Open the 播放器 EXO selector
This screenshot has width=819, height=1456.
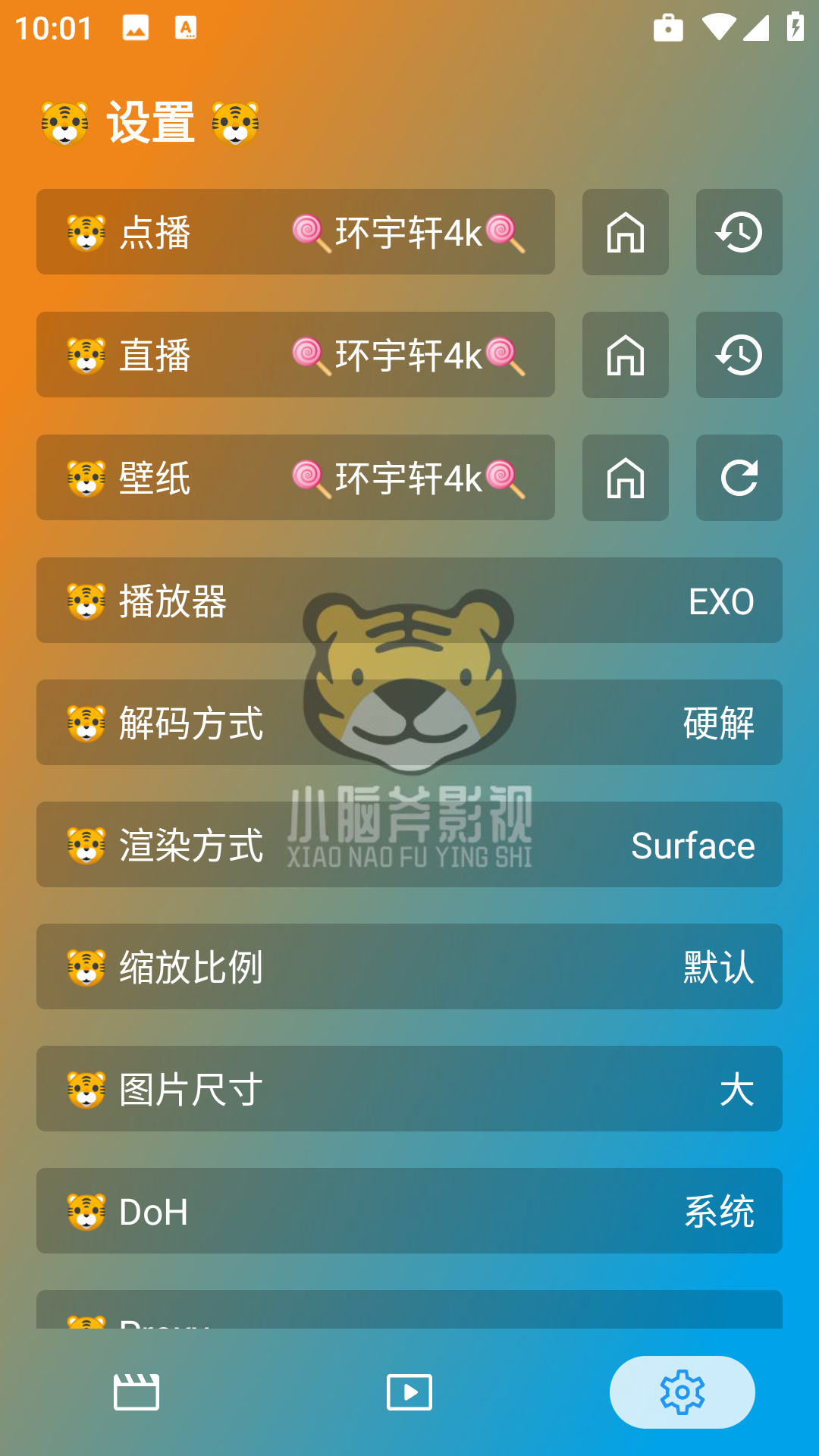coord(409,600)
